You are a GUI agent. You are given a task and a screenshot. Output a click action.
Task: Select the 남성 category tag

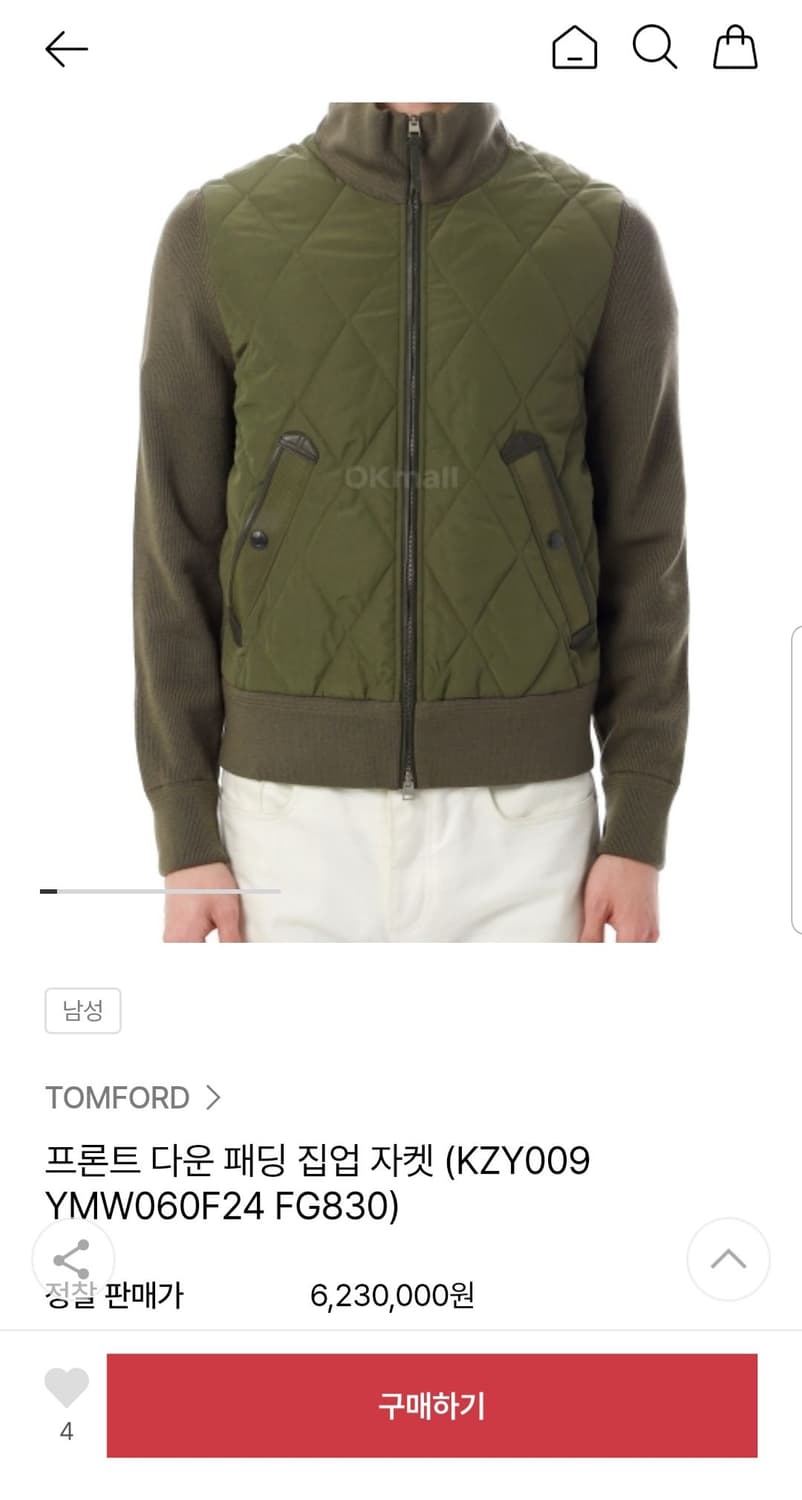83,1011
